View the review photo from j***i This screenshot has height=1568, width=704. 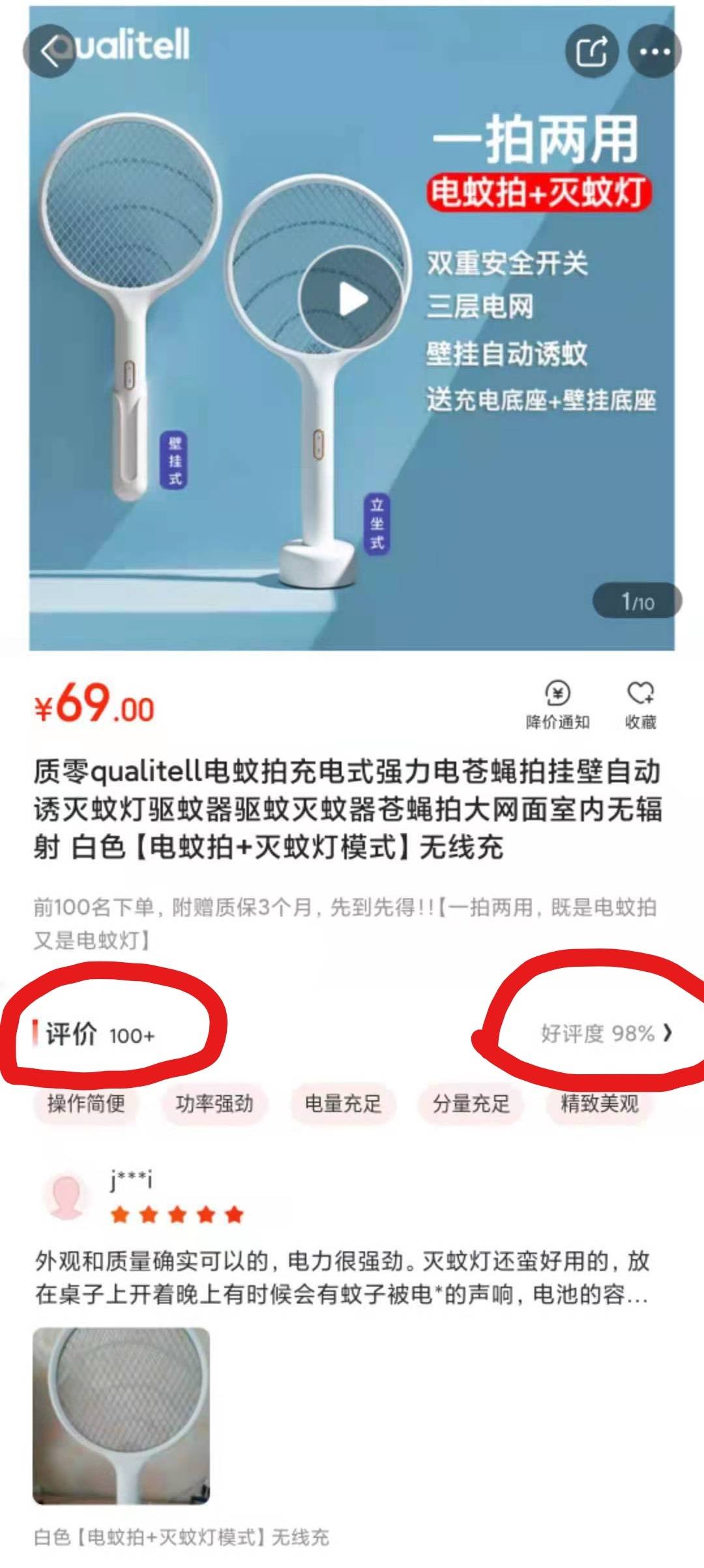pyautogui.click(x=121, y=1416)
